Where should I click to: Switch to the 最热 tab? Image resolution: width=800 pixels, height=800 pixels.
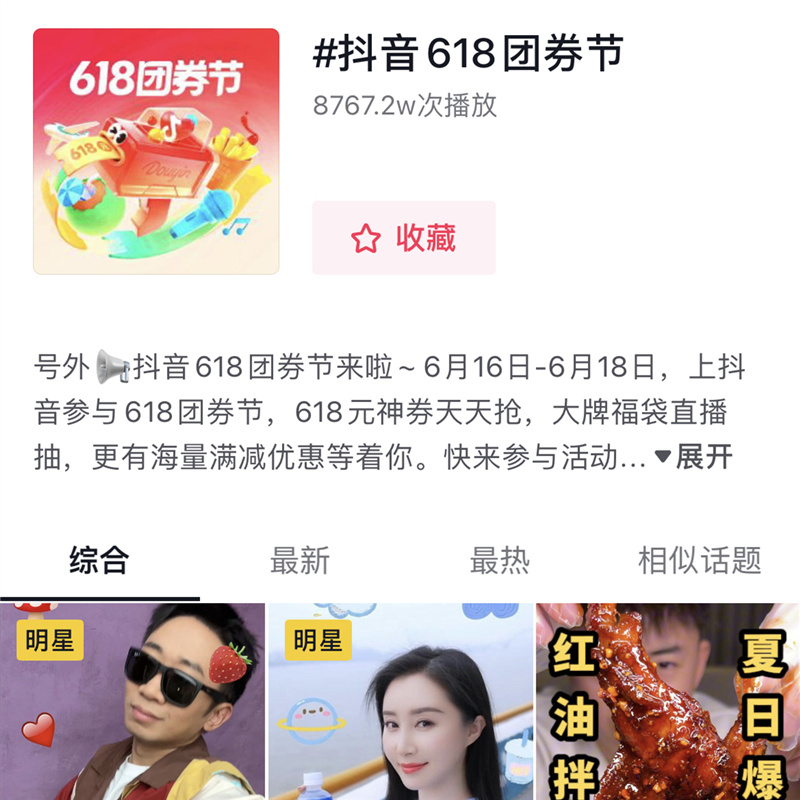pyautogui.click(x=499, y=560)
